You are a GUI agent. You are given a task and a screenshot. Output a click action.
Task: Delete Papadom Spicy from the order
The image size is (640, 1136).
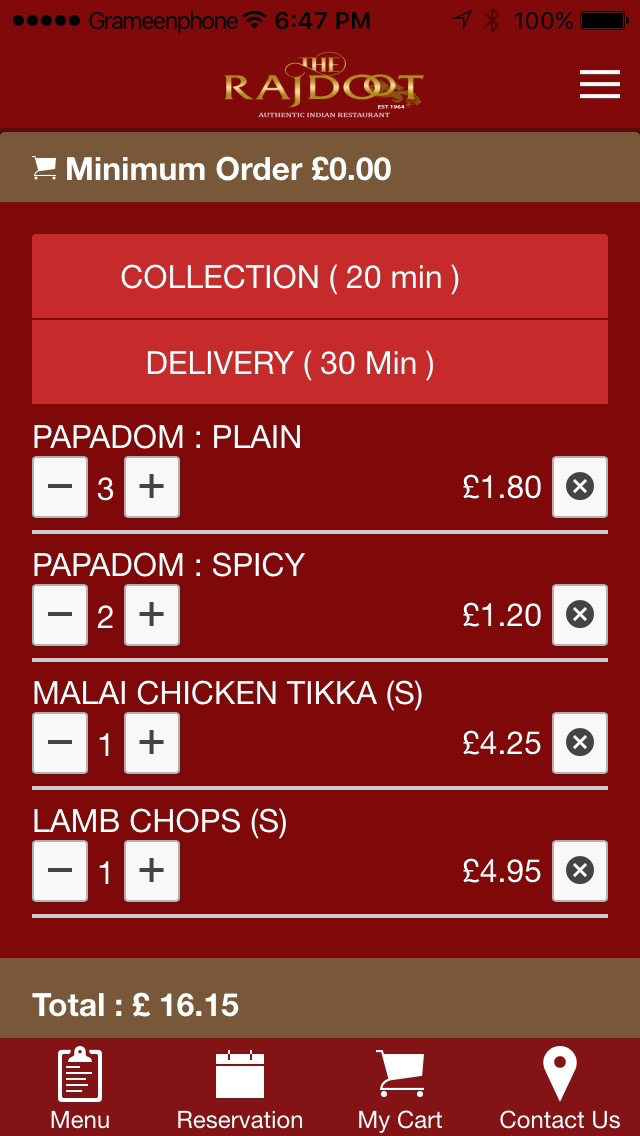(x=580, y=615)
